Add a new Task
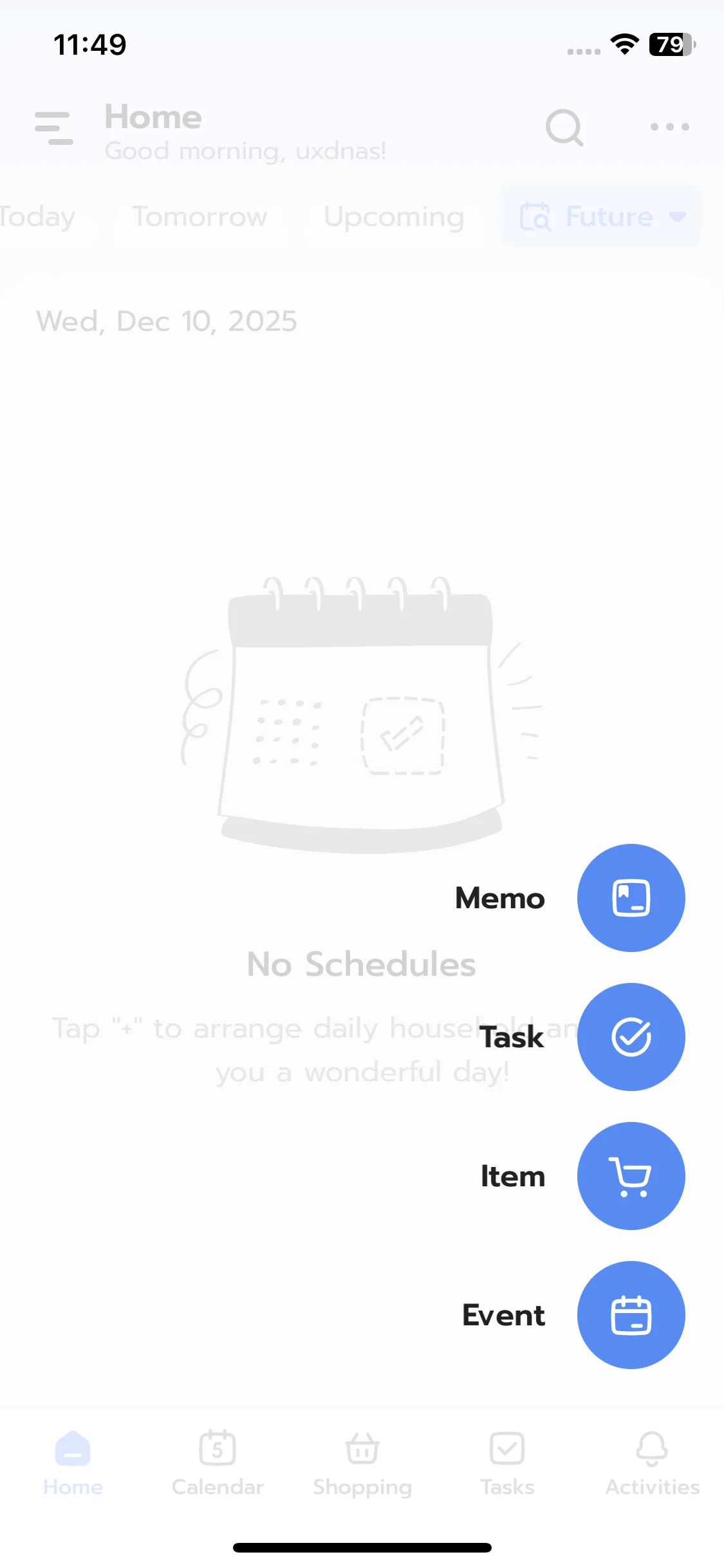Screen dimensions: 724x1568 click(631, 1036)
